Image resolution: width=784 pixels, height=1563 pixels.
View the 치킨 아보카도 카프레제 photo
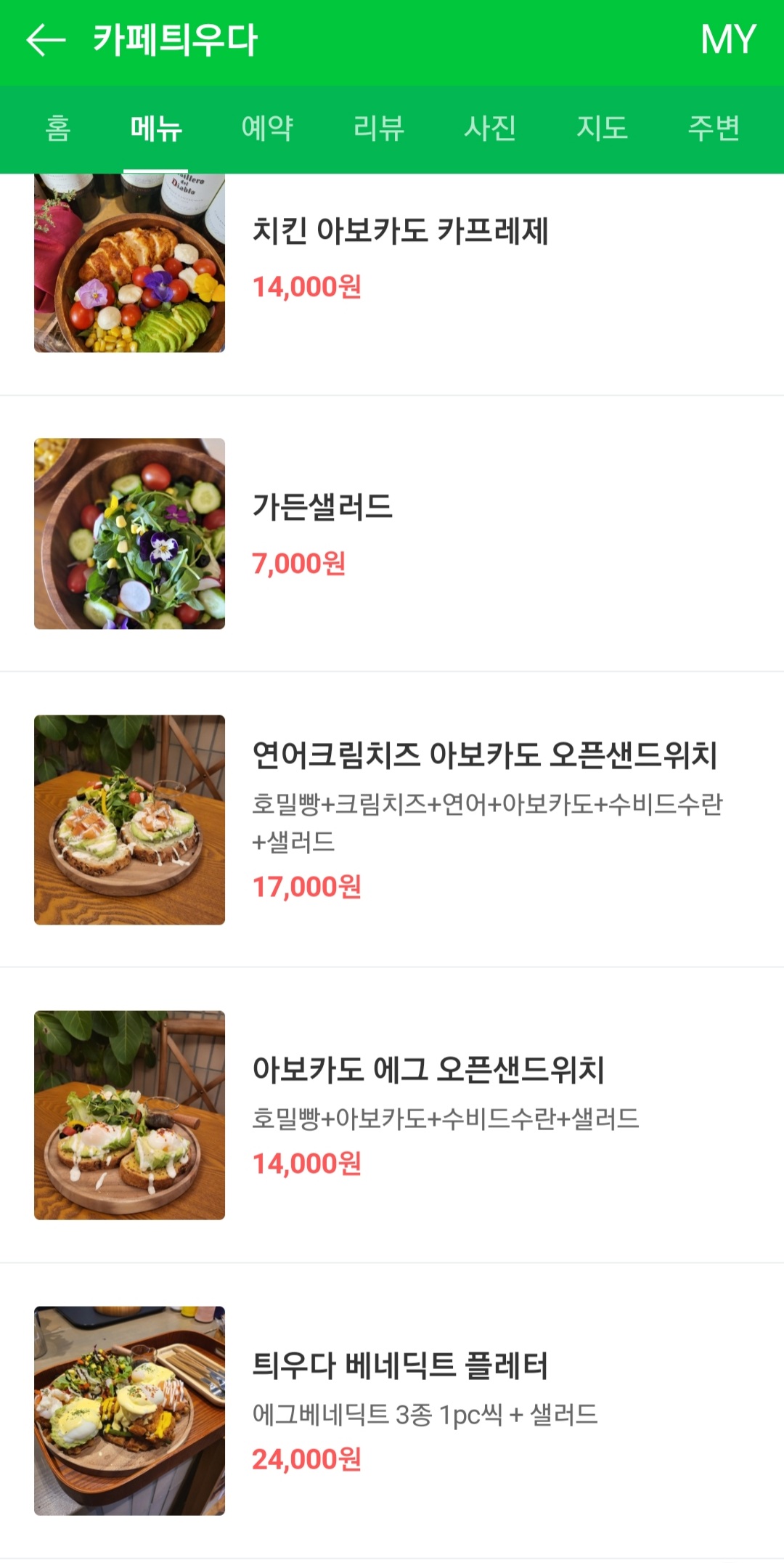(x=129, y=265)
